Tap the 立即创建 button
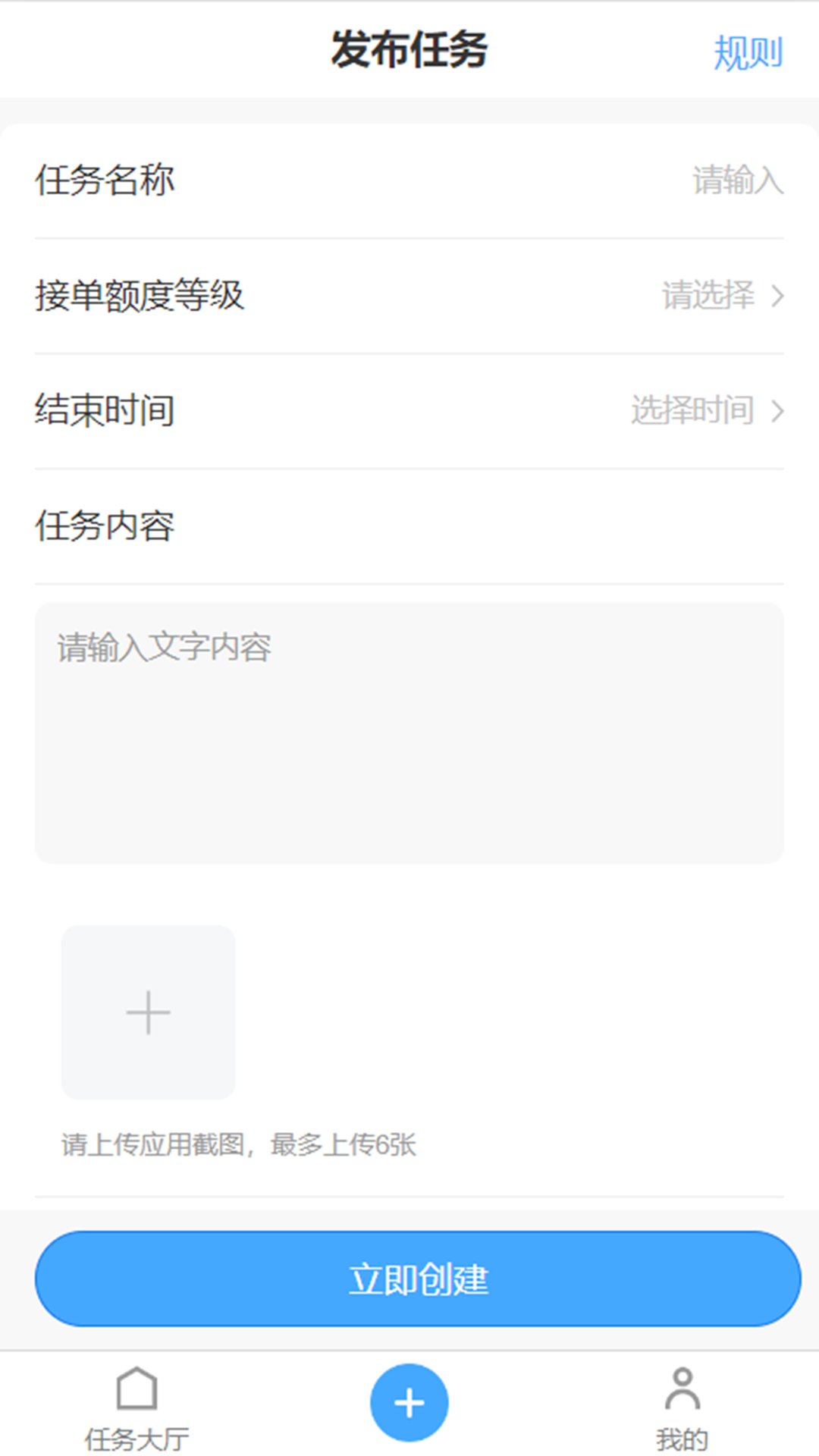This screenshot has height=1456, width=819. click(417, 1279)
